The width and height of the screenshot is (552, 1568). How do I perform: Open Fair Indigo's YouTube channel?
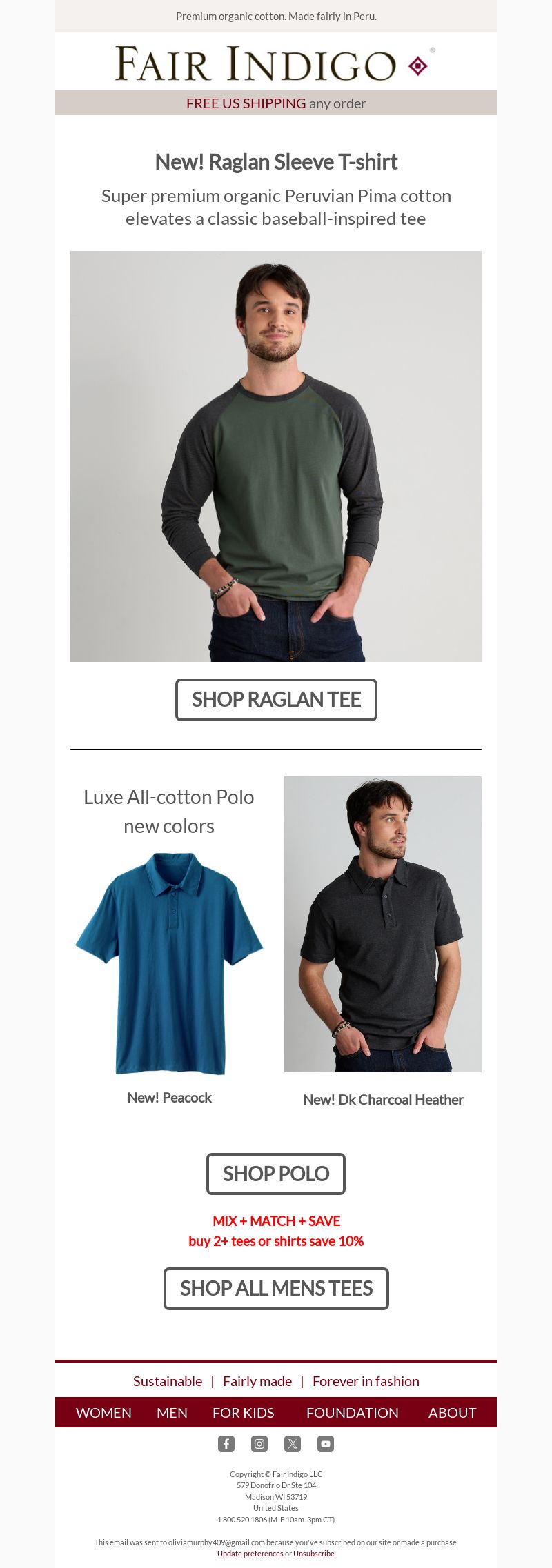coord(326,1443)
